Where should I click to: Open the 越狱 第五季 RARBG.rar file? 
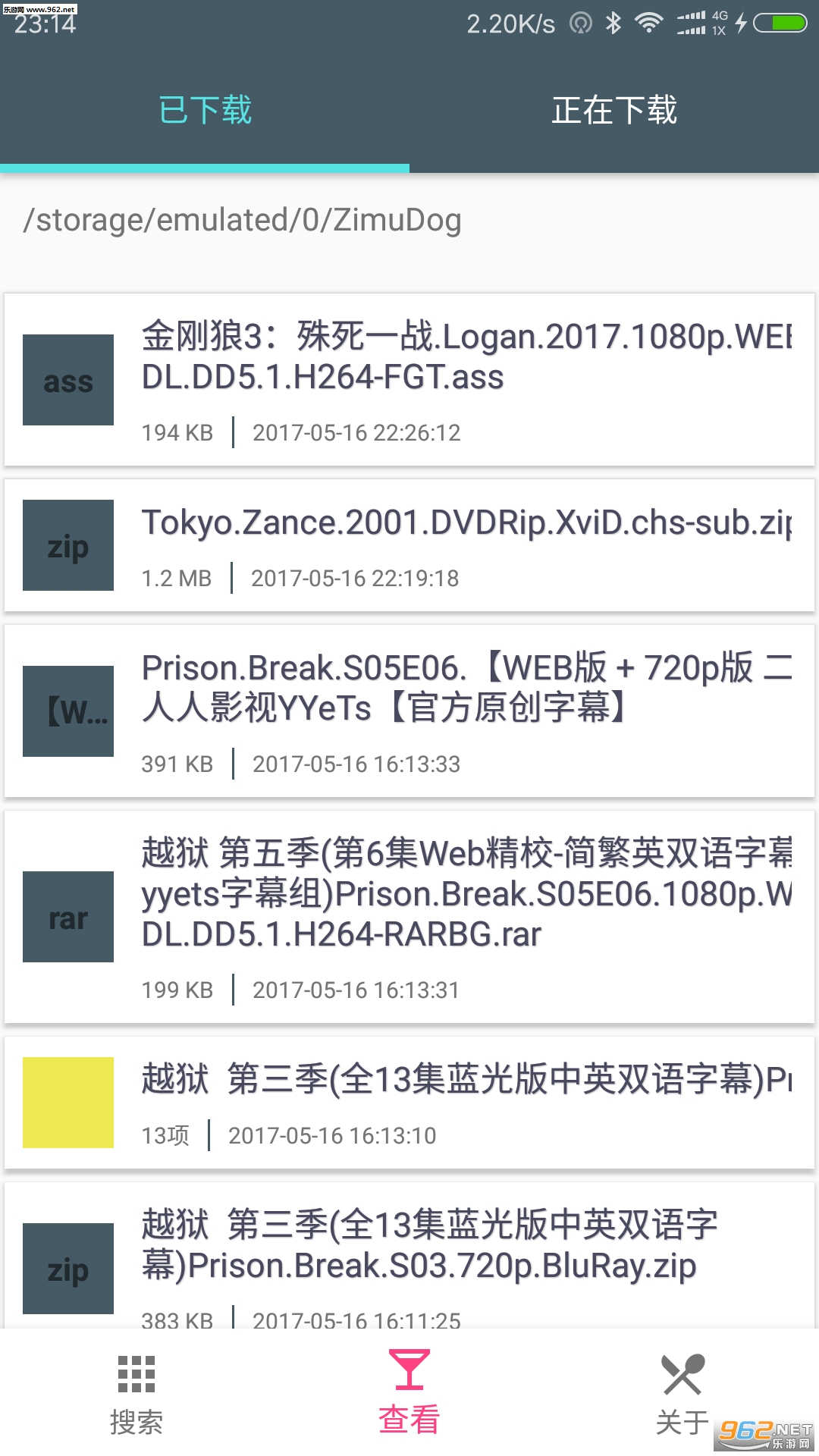tap(409, 917)
